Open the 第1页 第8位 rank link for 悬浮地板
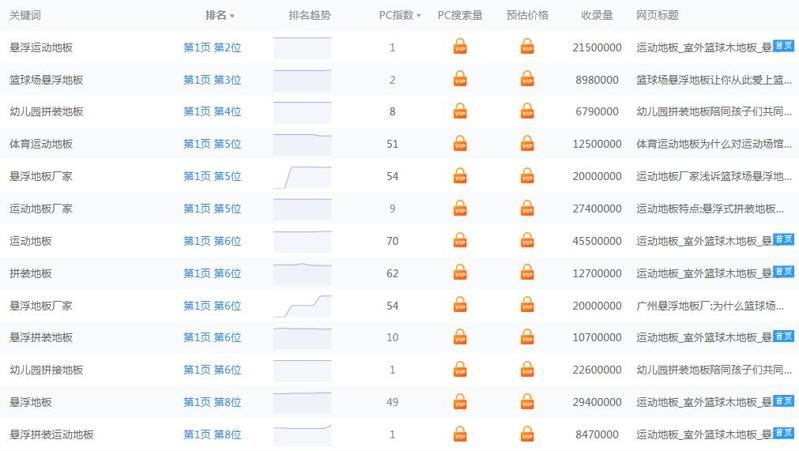The height and width of the screenshot is (451, 799). pos(212,402)
